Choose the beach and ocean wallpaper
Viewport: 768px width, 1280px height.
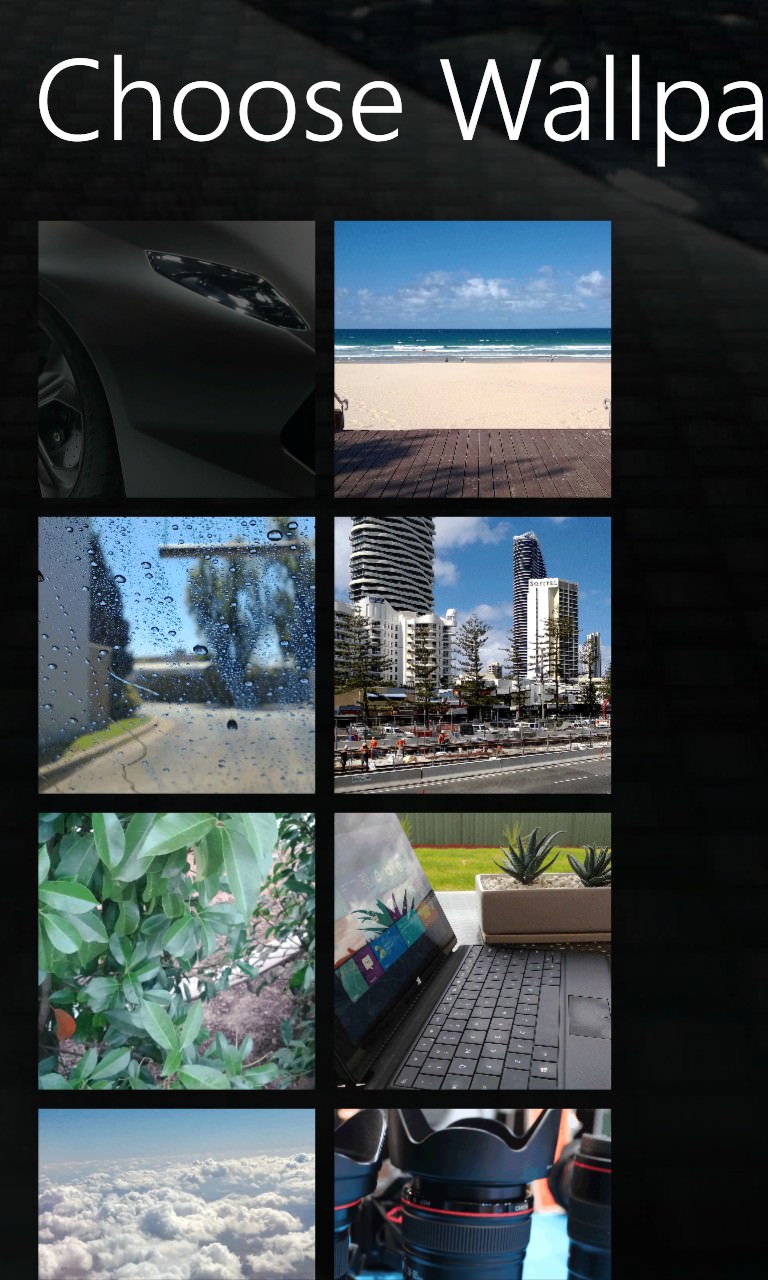point(473,359)
